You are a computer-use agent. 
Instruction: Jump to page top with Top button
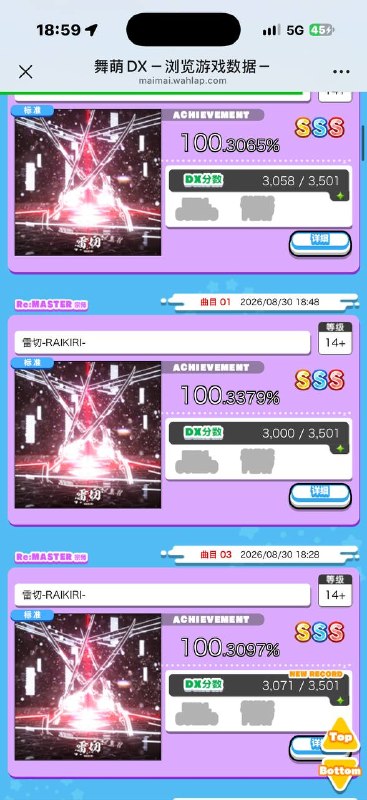340,737
